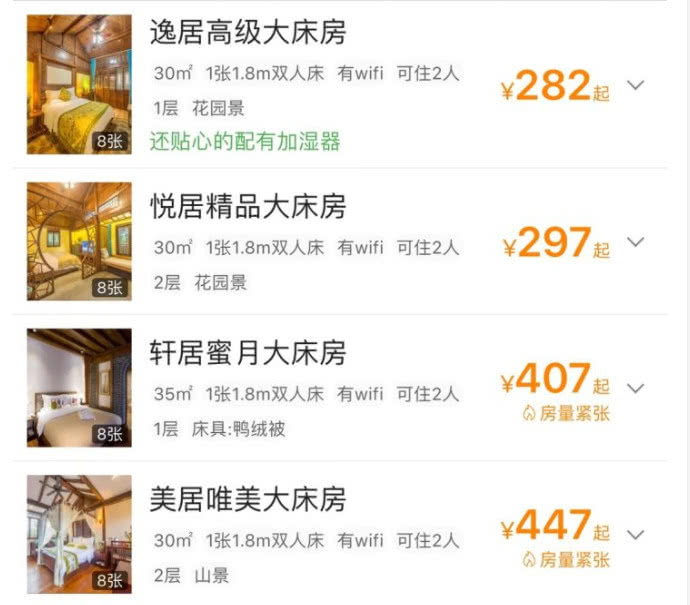This screenshot has height=605, width=690.
Task: View the 8 photos of 轩居蜜月大床房
Action: pos(79,388)
